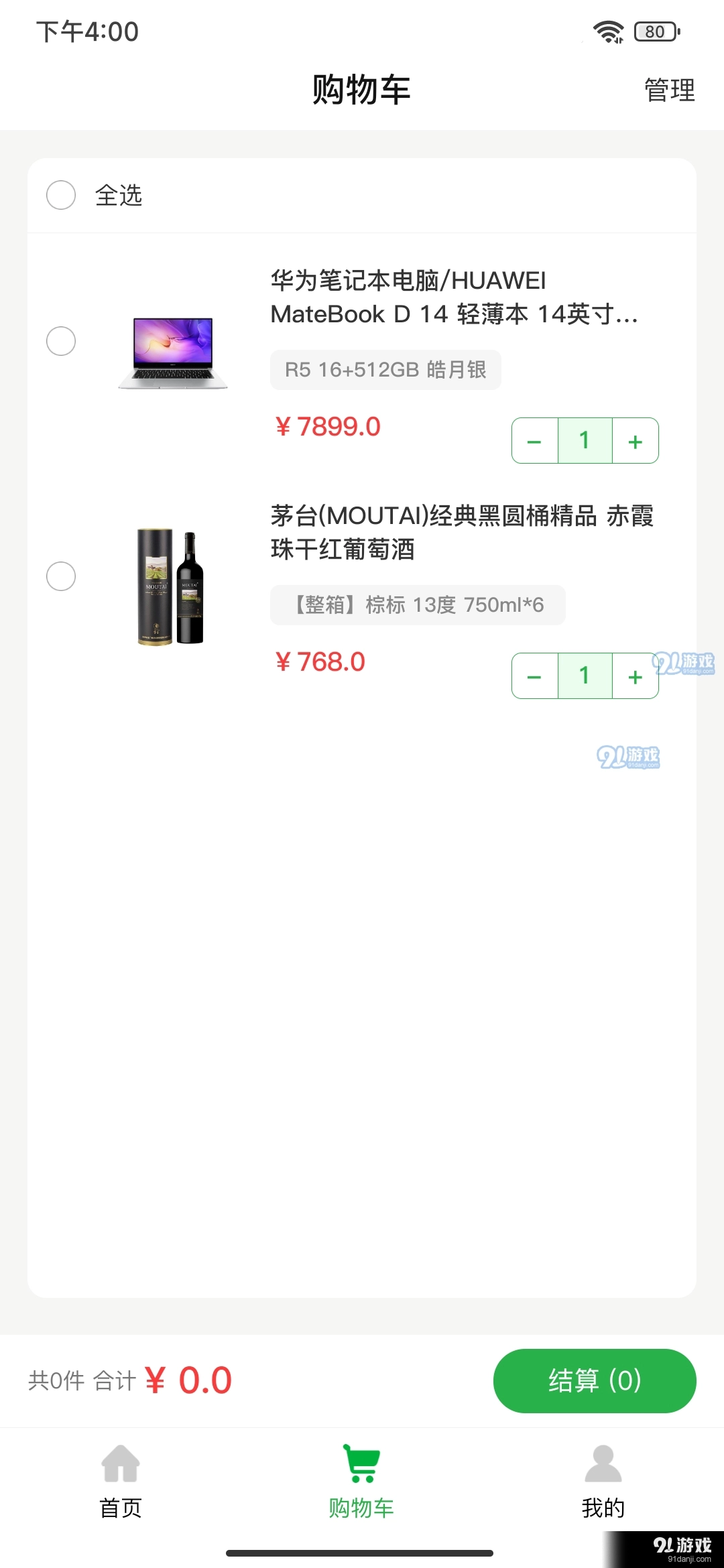Tap the 结算 (0) checkout button
The width and height of the screenshot is (724, 1568).
click(595, 1380)
